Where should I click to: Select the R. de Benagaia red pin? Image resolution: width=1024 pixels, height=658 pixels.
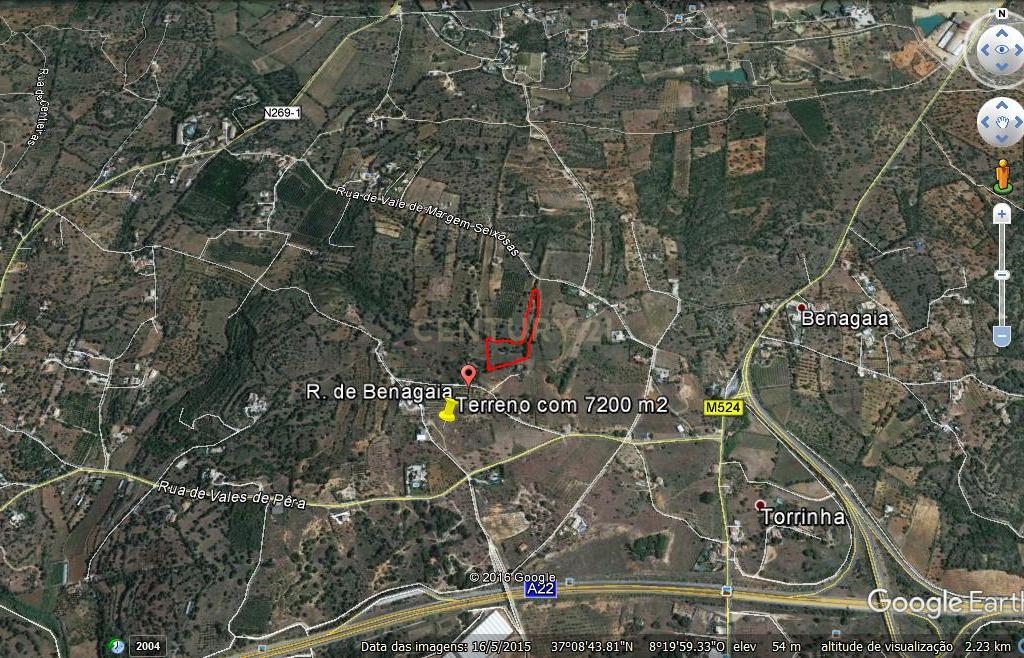click(468, 375)
